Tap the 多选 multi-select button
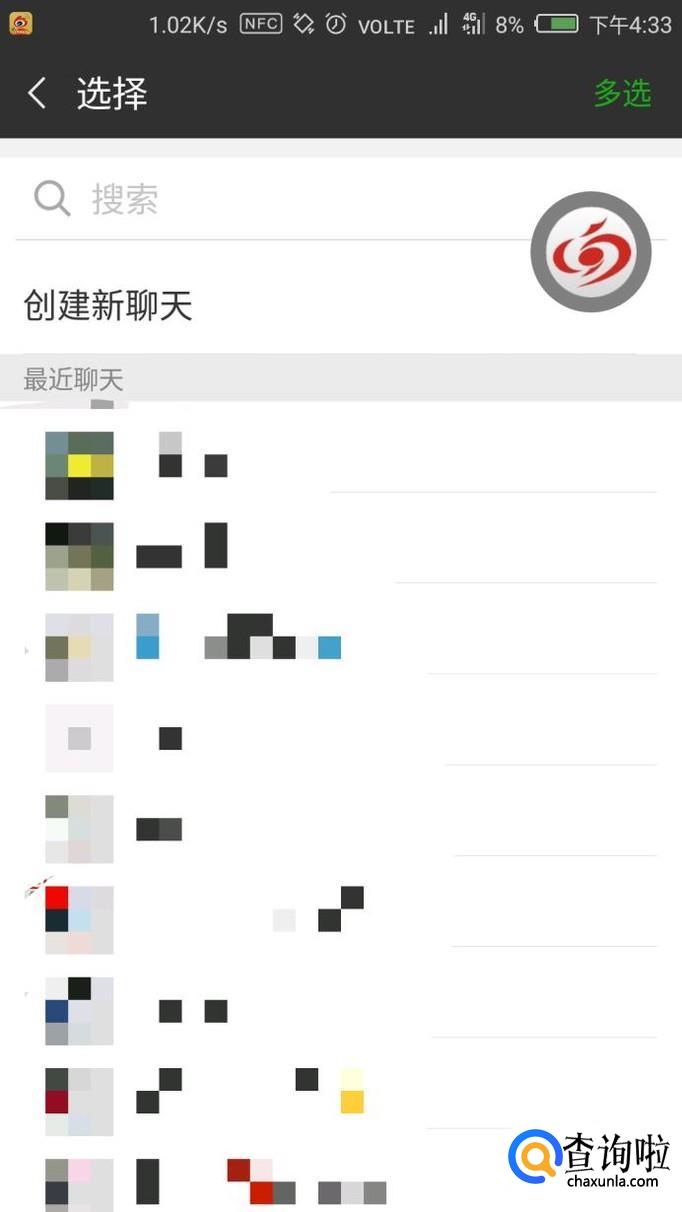This screenshot has height=1212, width=682. (x=622, y=94)
